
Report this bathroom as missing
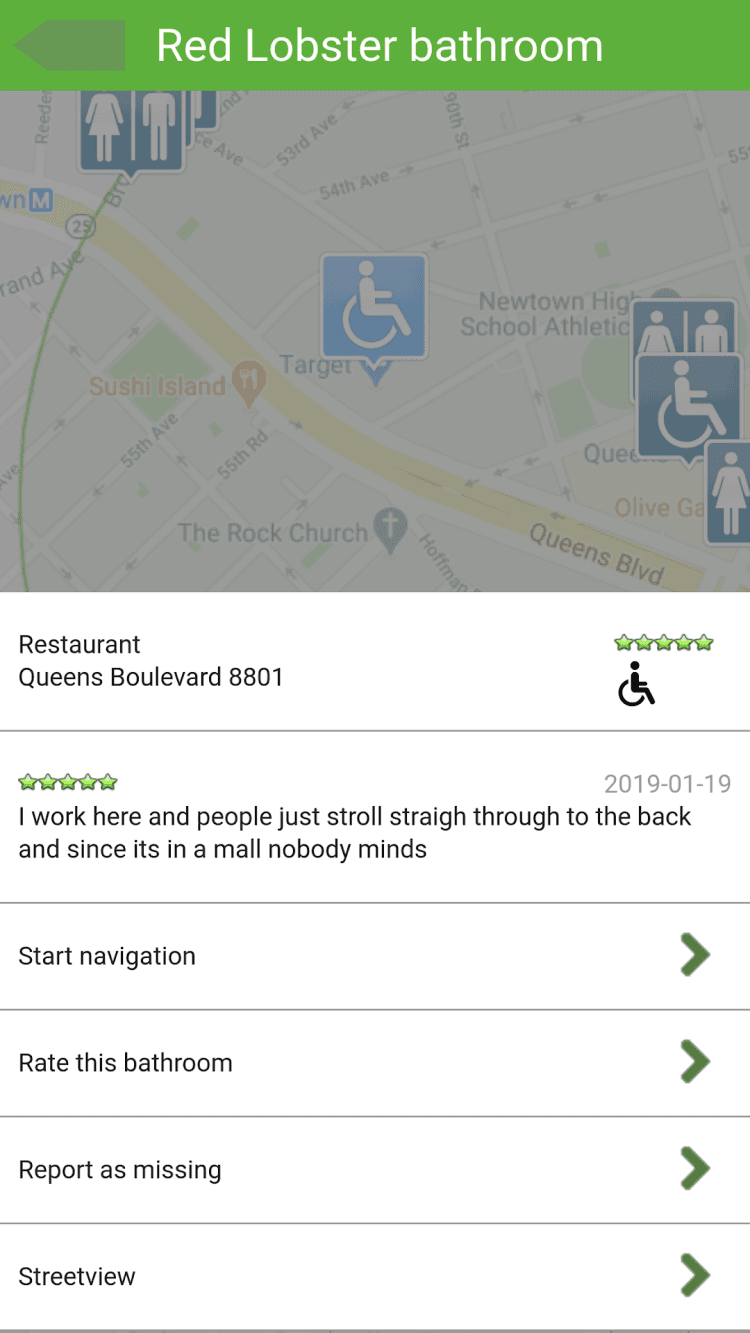375,1169
